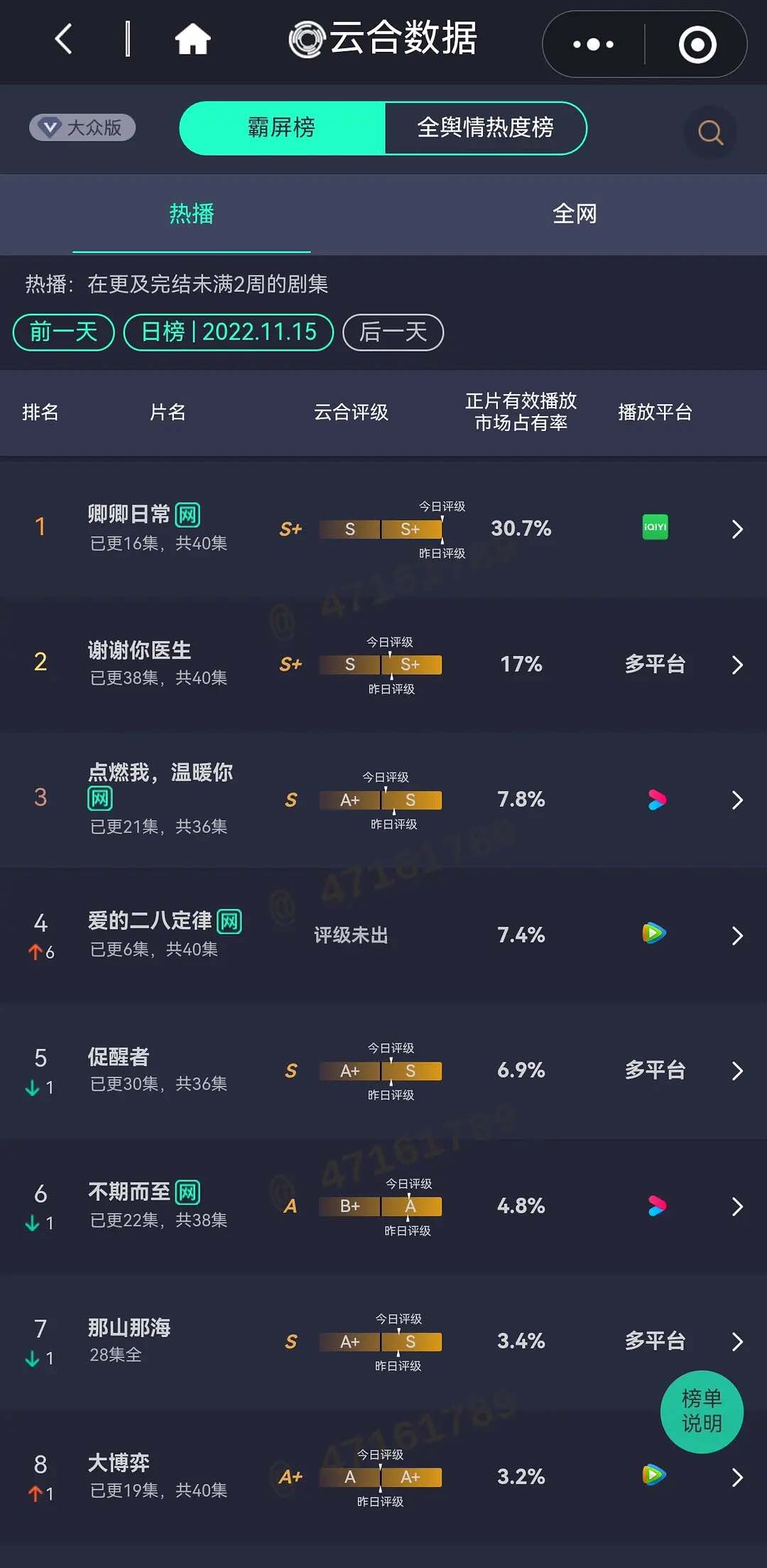767x1568 pixels.
Task: Open details for 卿卿日常
Action: [383, 528]
